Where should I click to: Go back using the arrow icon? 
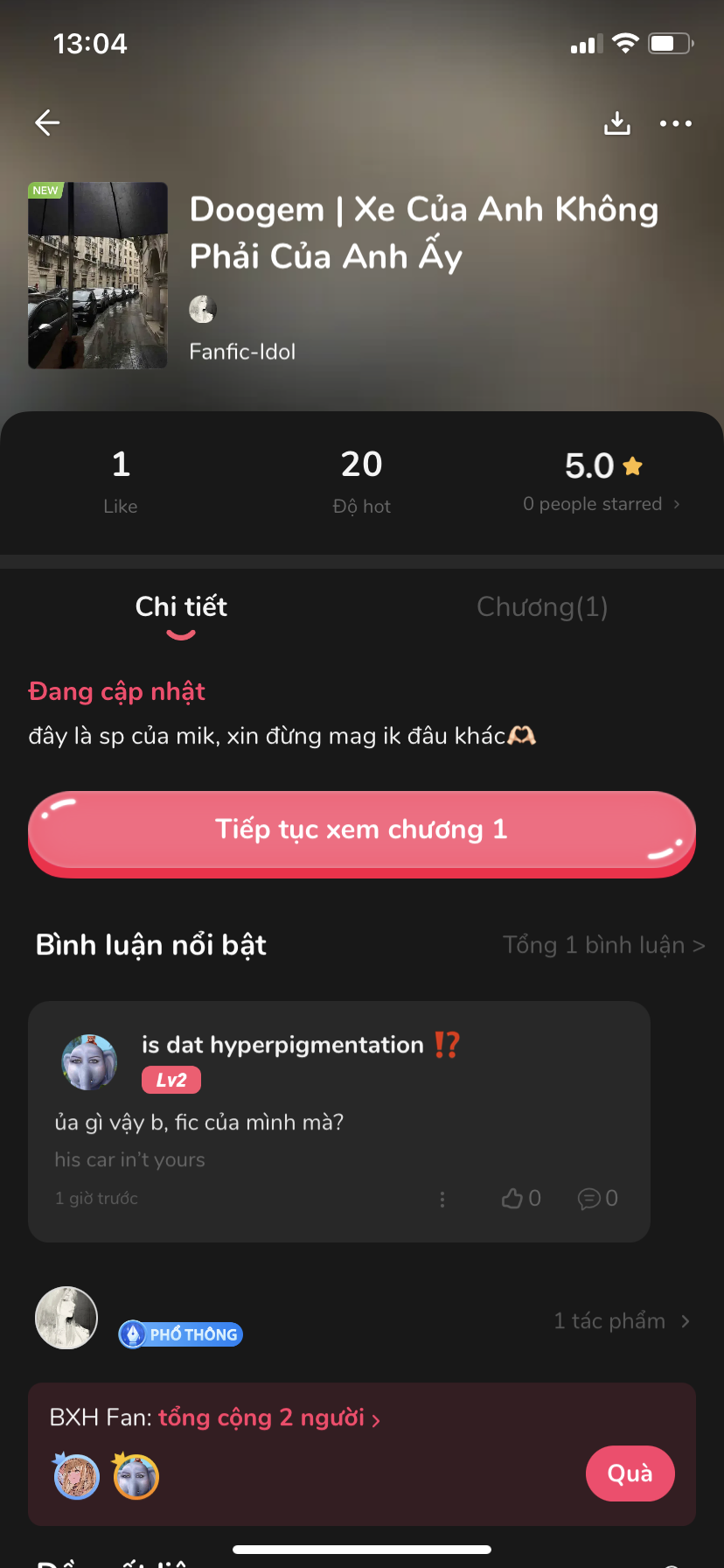pyautogui.click(x=47, y=123)
